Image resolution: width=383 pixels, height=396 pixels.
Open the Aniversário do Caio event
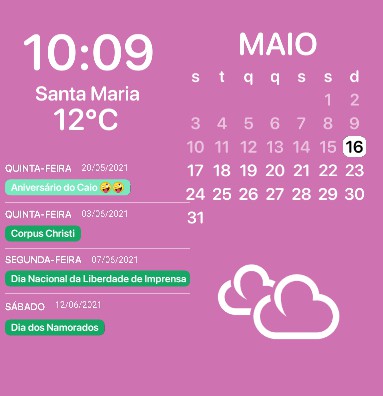coord(68,187)
